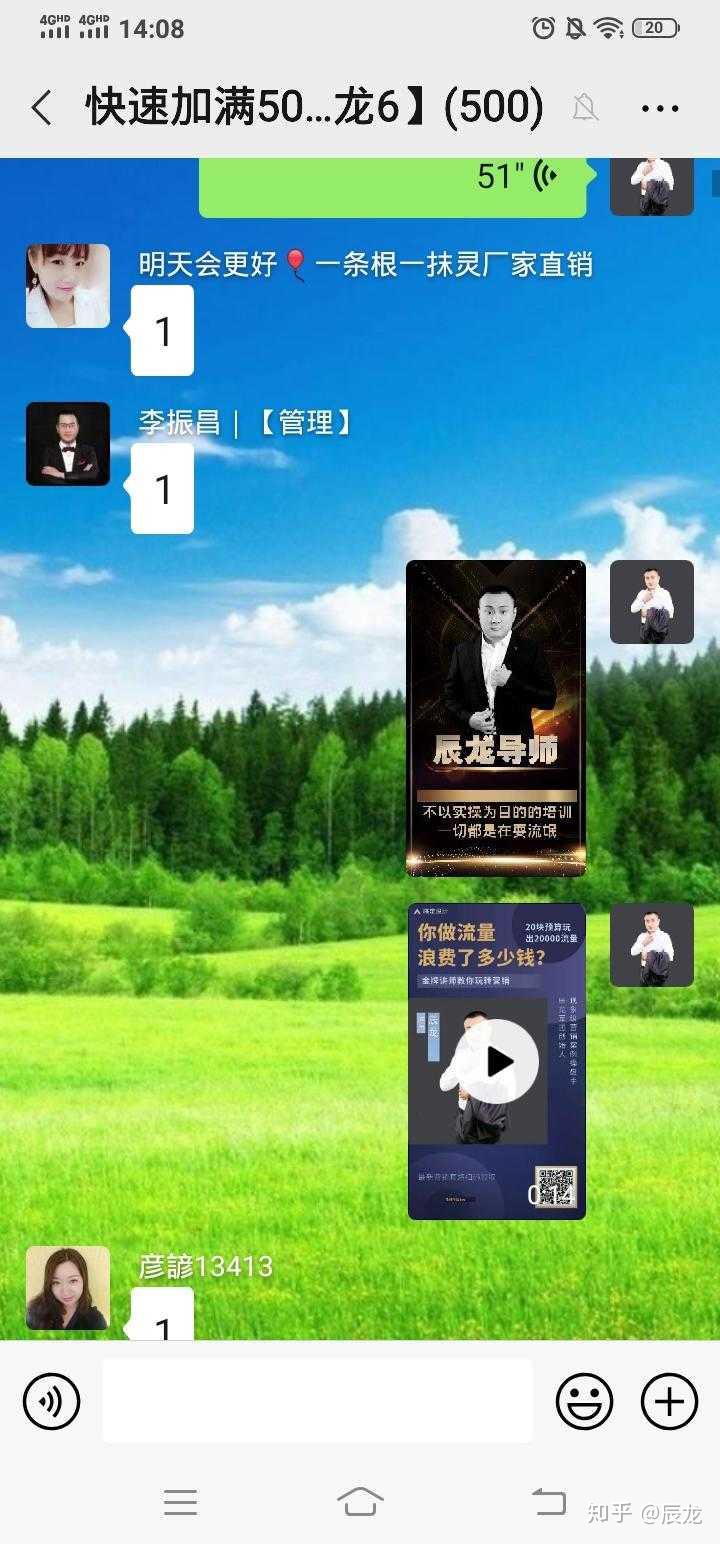The width and height of the screenshot is (720, 1544).
Task: Focus the message text field
Action: click(x=318, y=1401)
